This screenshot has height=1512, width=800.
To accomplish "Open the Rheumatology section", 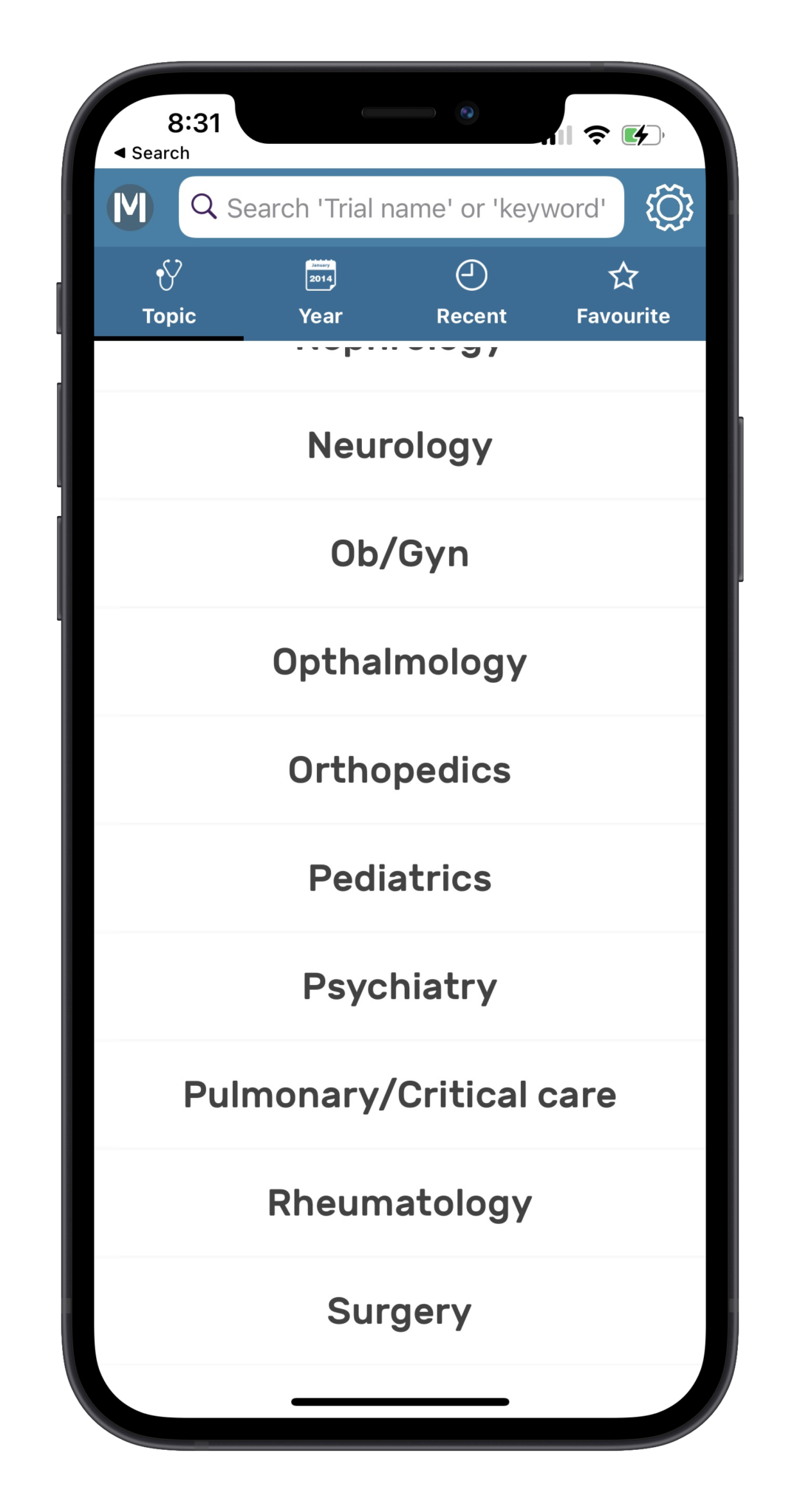I will point(400,1203).
